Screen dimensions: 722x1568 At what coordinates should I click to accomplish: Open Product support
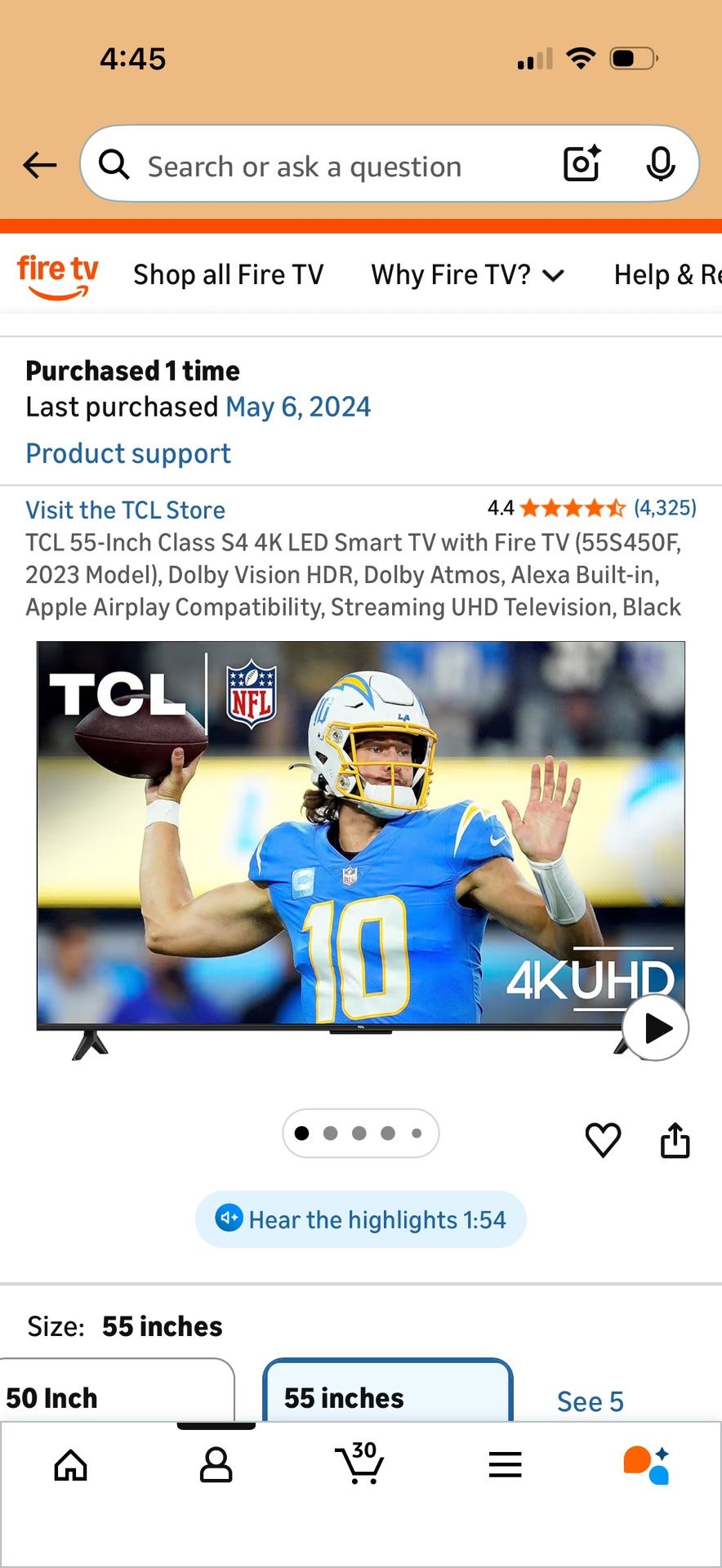pos(128,453)
